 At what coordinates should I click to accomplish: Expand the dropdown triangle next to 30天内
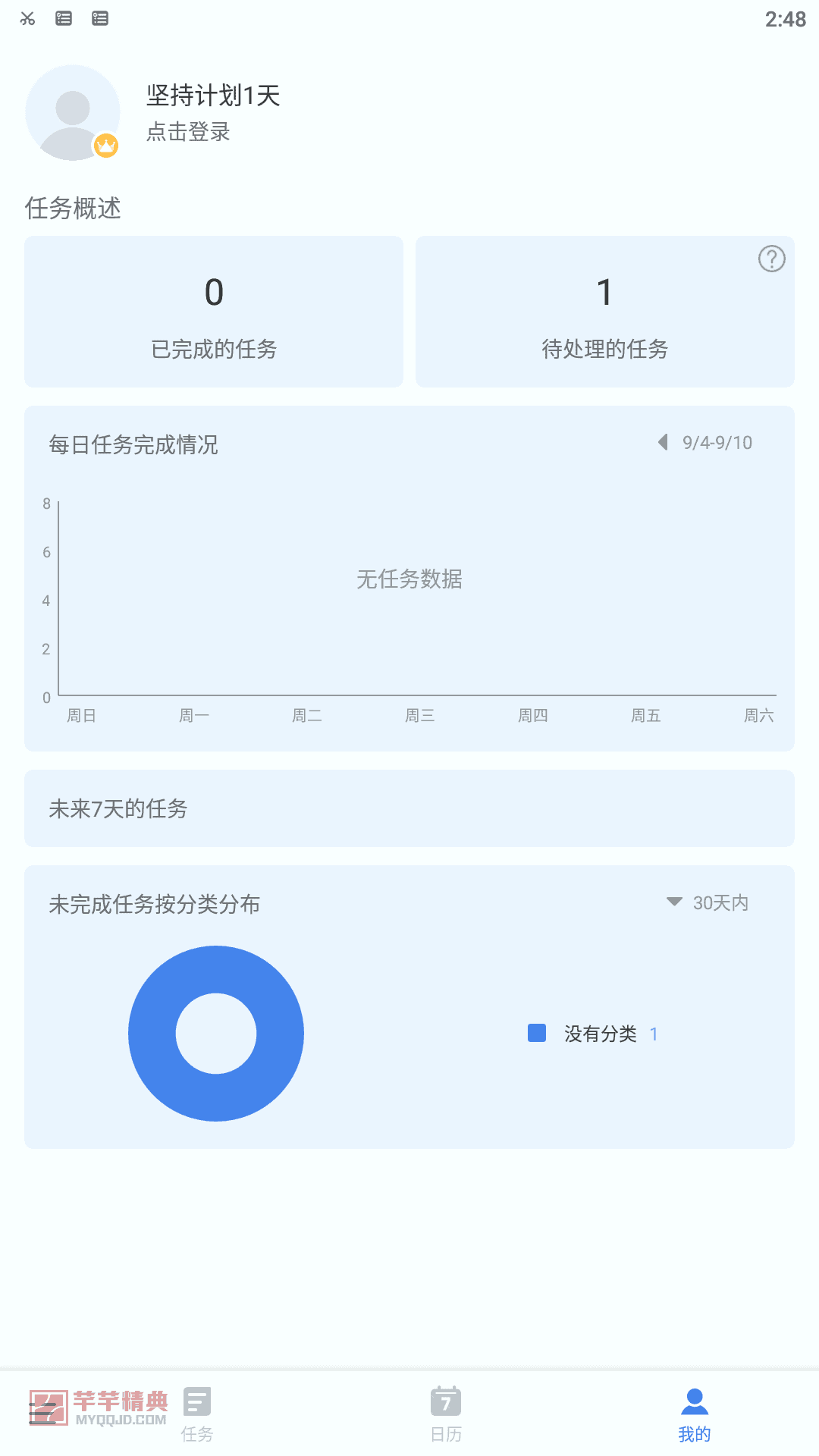tap(673, 902)
